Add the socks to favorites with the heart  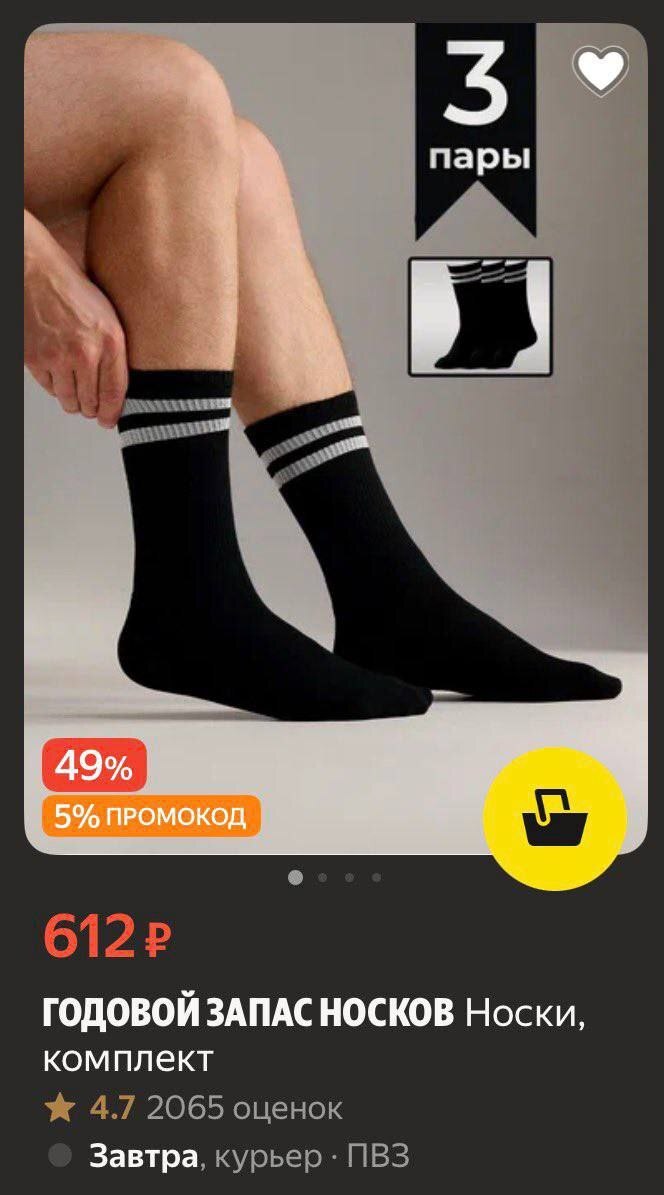600,71
